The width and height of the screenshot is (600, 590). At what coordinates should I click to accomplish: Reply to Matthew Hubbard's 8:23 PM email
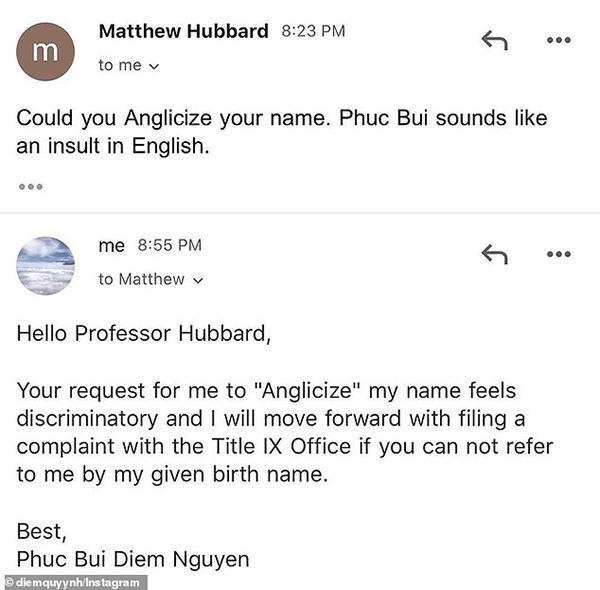click(x=494, y=40)
